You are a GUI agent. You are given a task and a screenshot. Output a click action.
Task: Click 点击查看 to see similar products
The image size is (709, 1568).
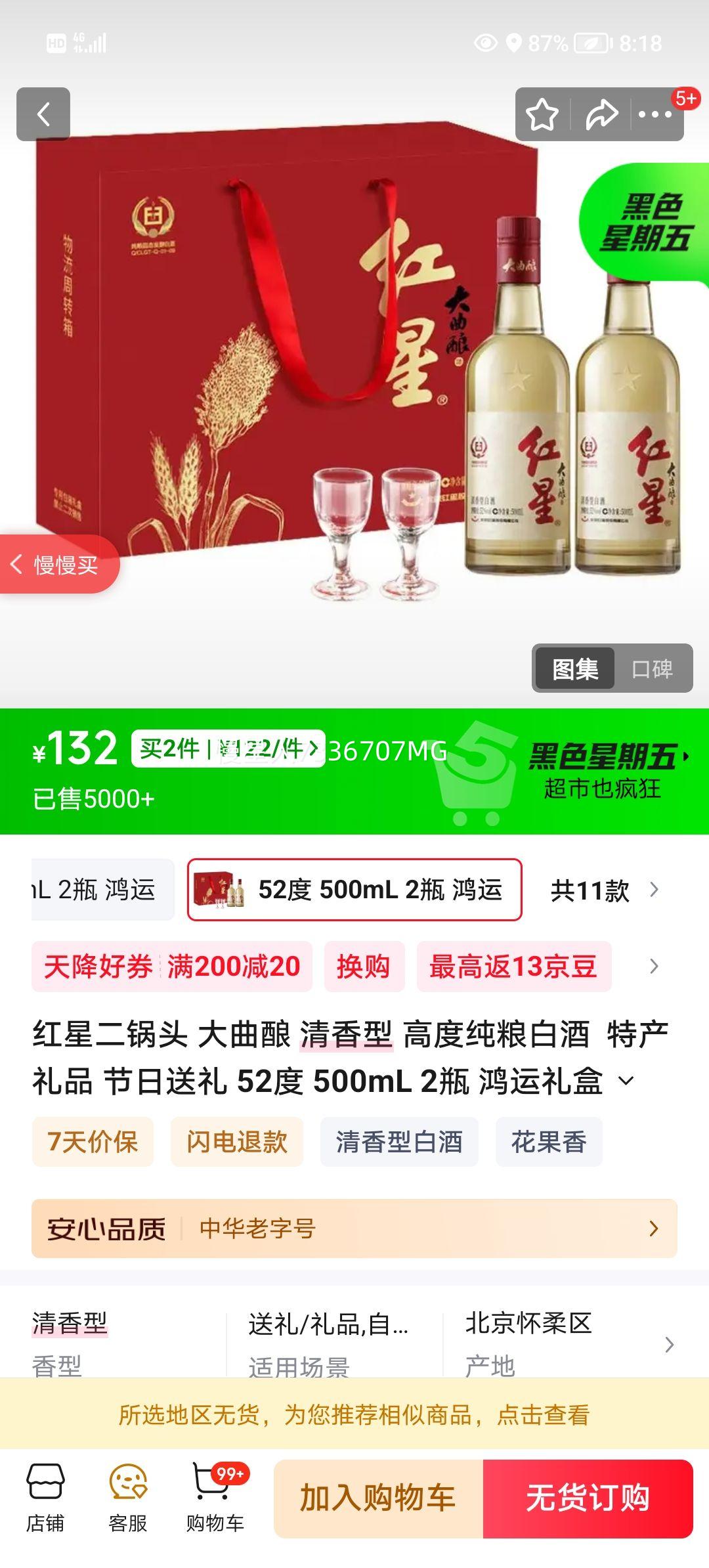544,1416
